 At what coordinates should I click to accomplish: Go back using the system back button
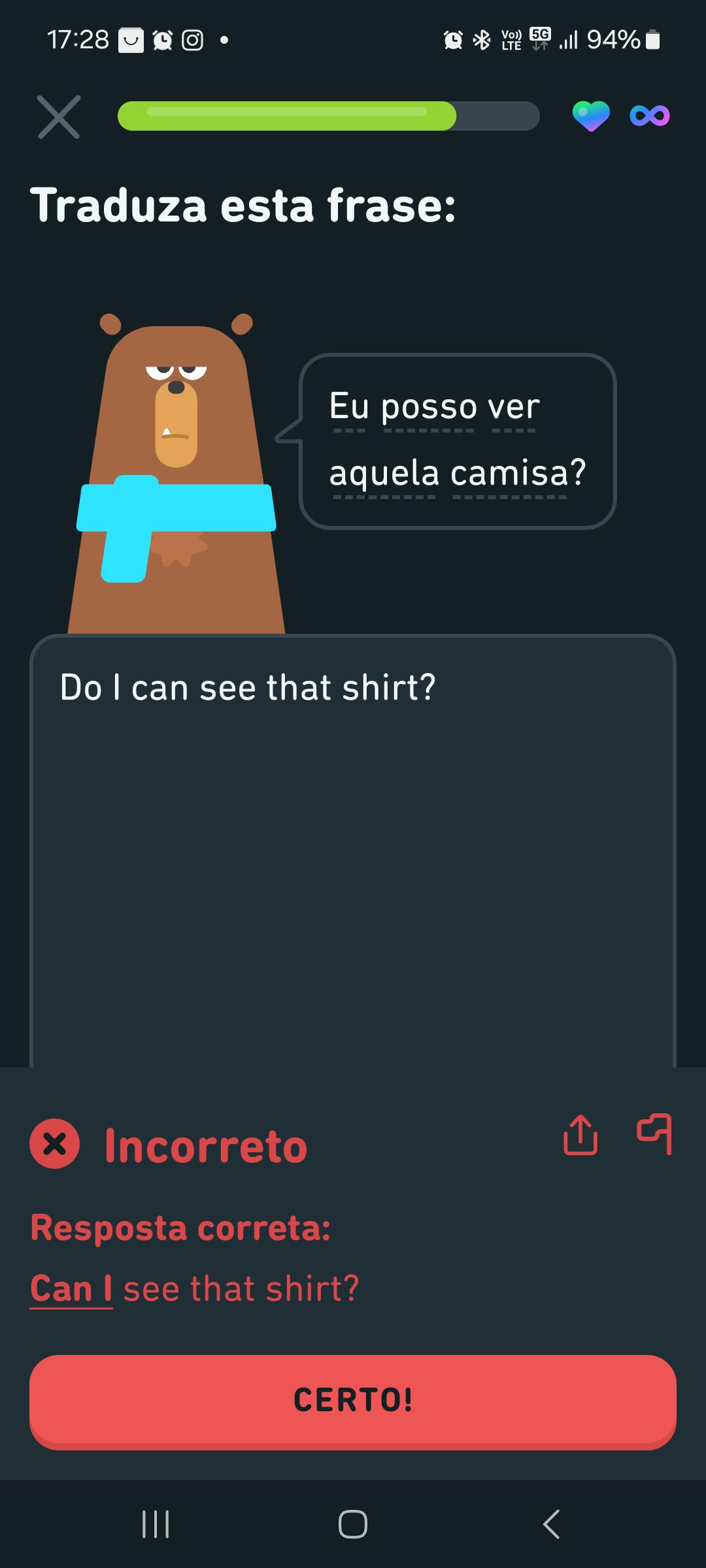tap(551, 1524)
